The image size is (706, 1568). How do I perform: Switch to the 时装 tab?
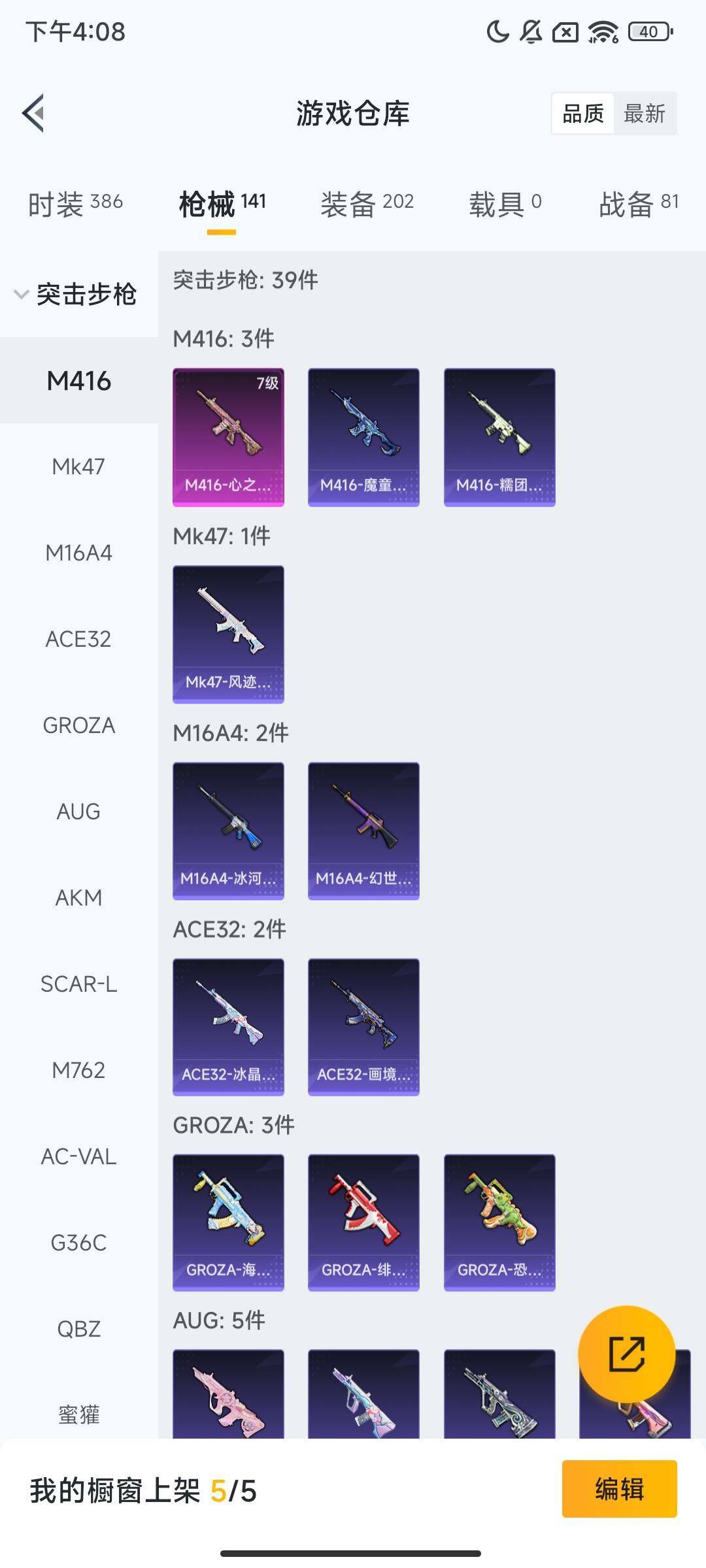75,204
